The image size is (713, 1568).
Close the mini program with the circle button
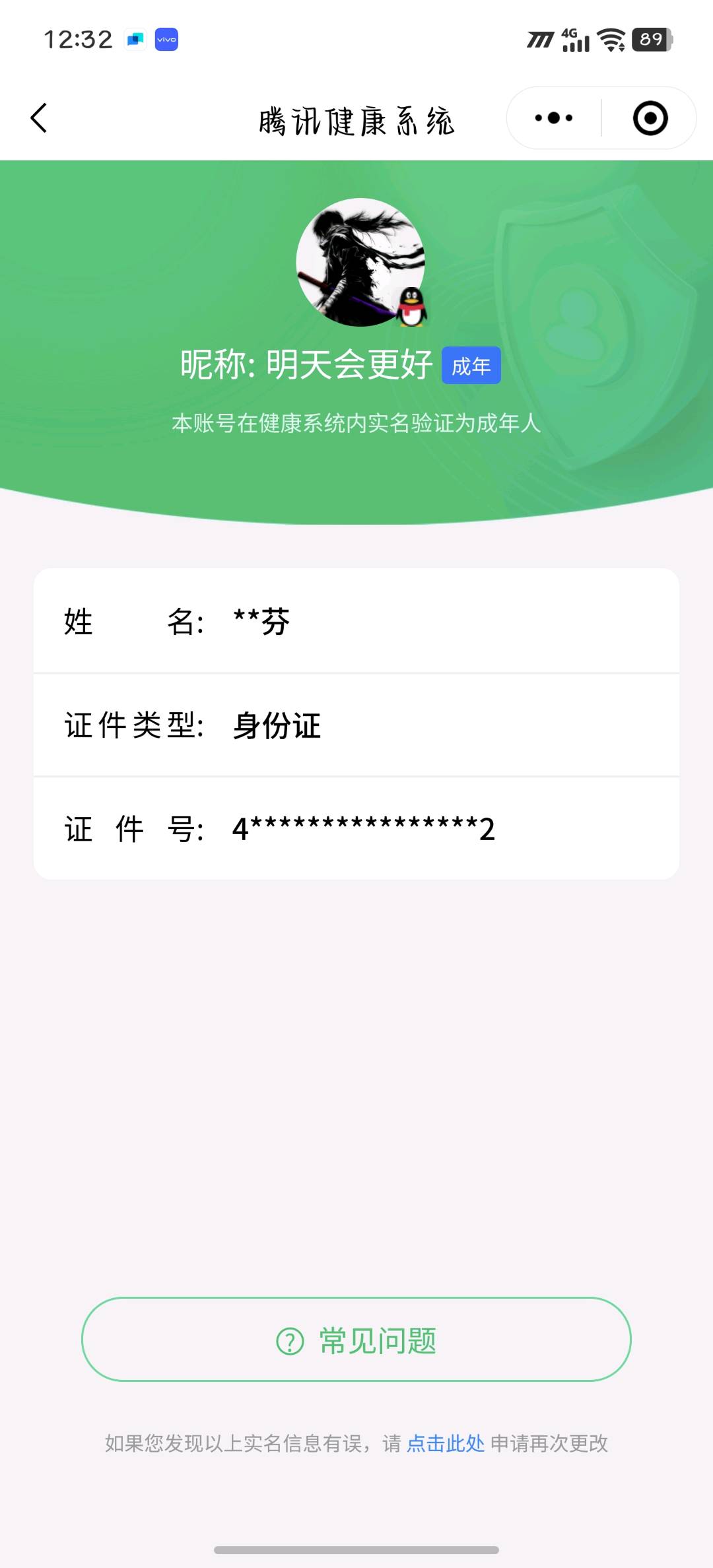(x=650, y=118)
